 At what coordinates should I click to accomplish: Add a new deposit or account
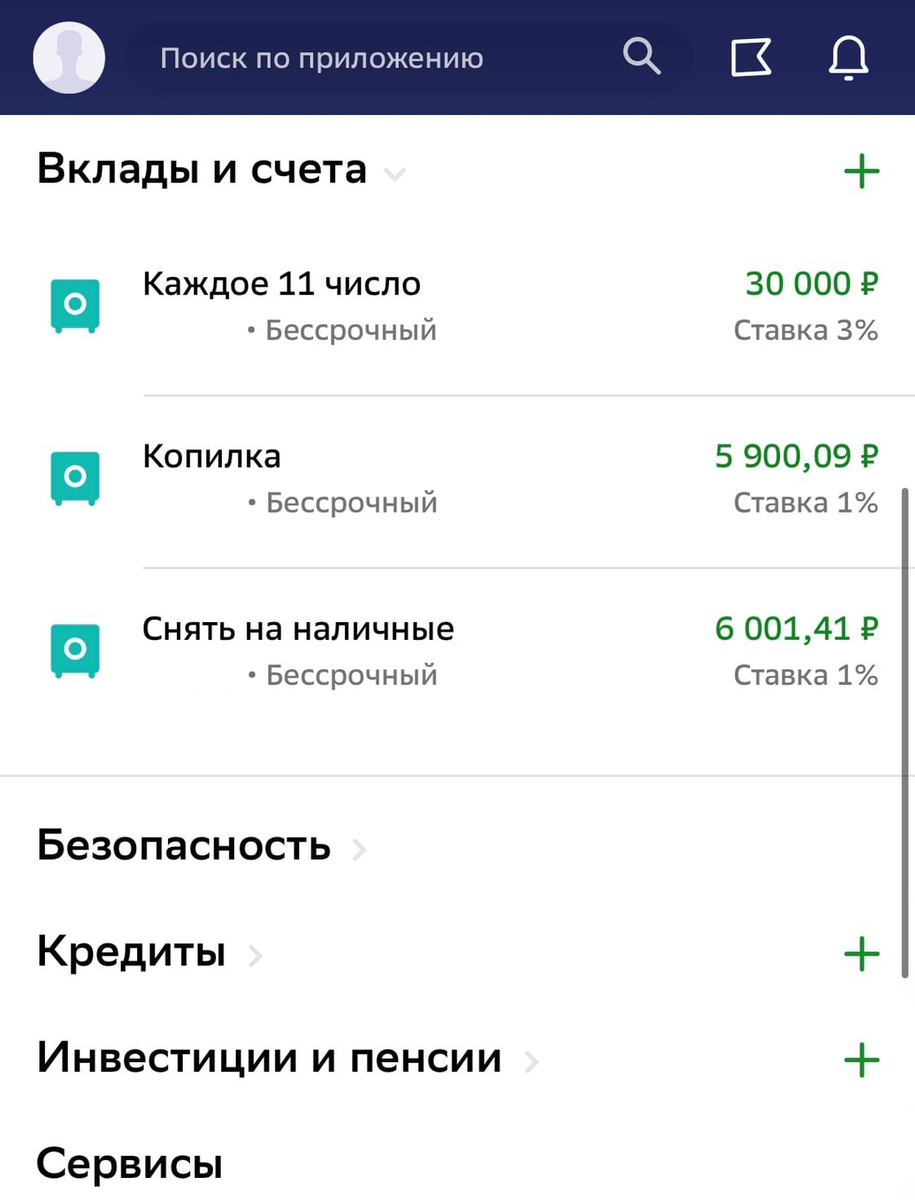click(861, 171)
